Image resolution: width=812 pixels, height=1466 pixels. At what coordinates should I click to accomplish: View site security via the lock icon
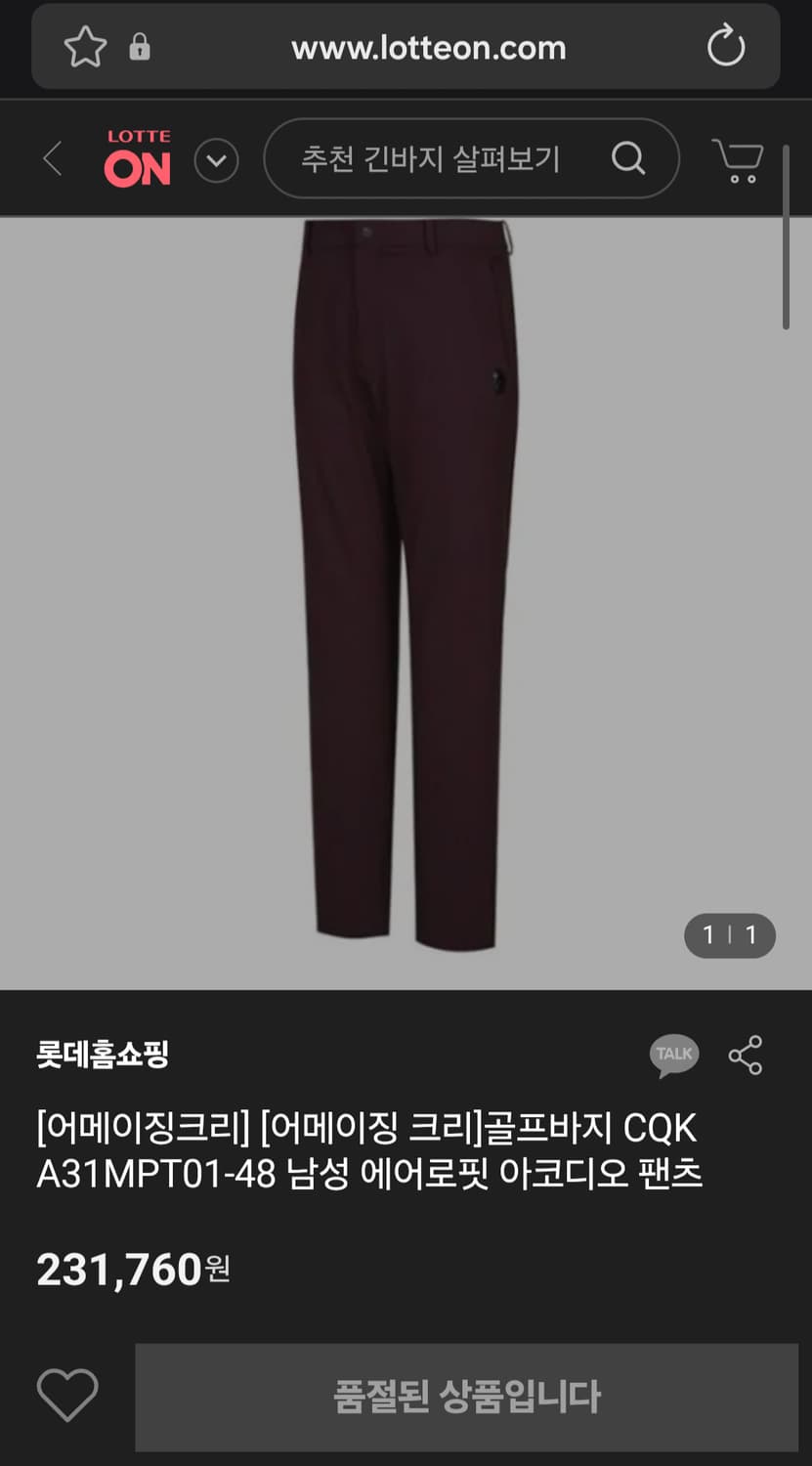139,47
